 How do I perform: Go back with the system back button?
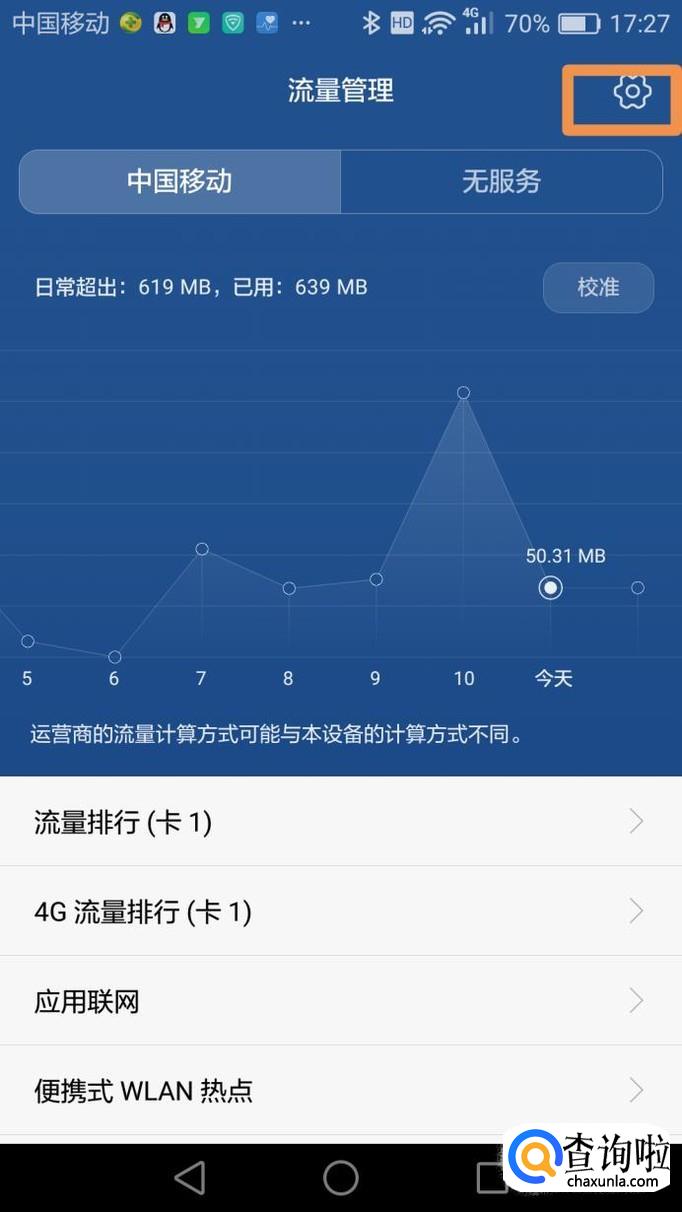tap(190, 1178)
